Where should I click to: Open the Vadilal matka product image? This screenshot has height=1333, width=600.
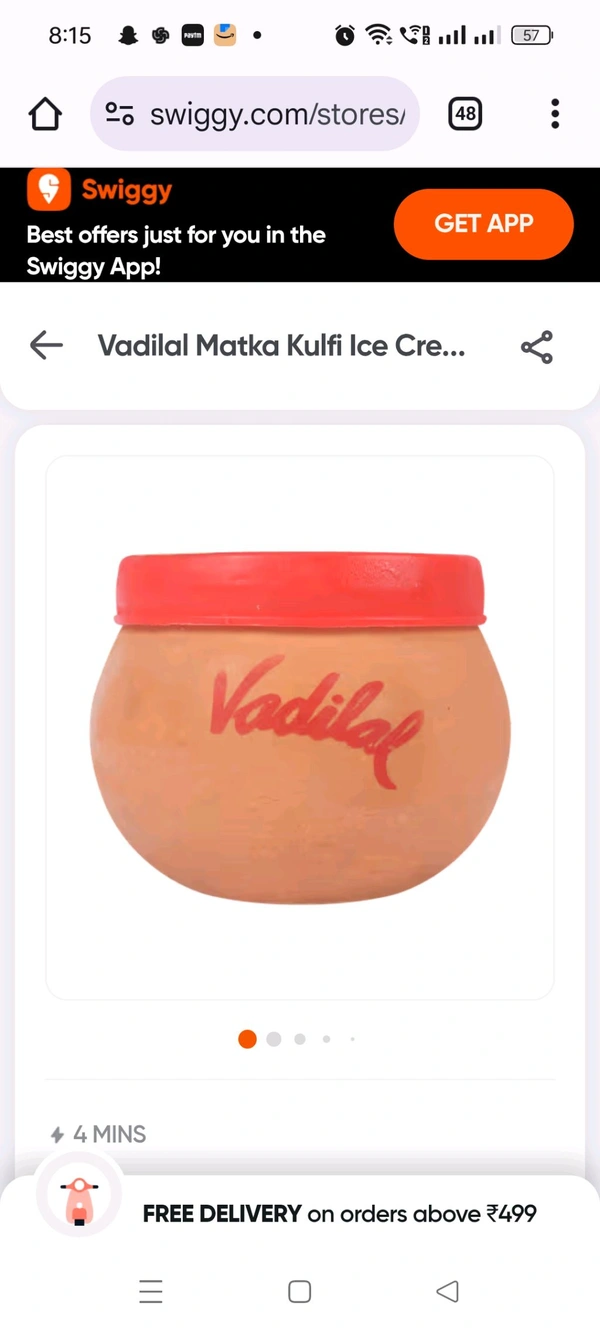click(x=300, y=727)
